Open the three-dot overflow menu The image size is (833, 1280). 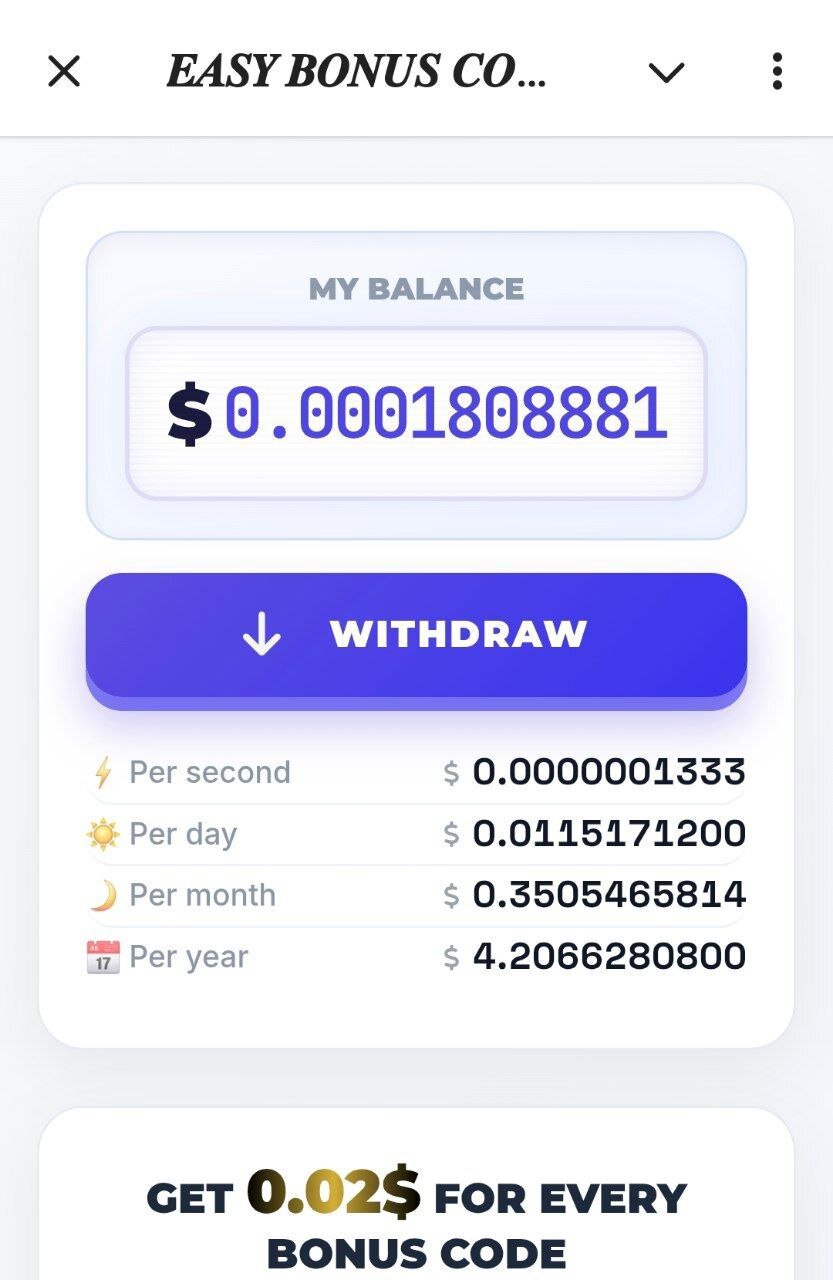pos(777,72)
